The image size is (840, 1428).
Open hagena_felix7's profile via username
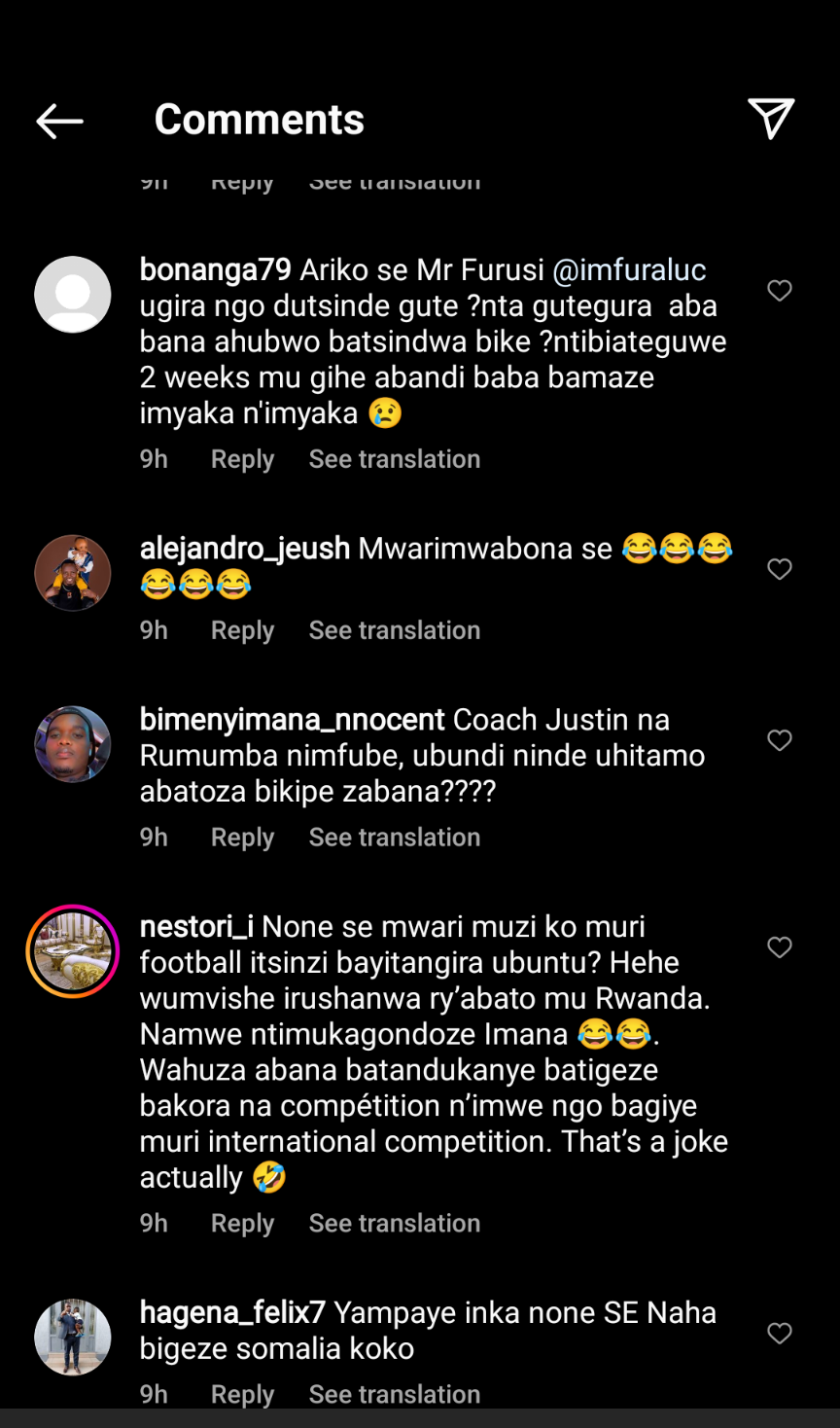[232, 1313]
